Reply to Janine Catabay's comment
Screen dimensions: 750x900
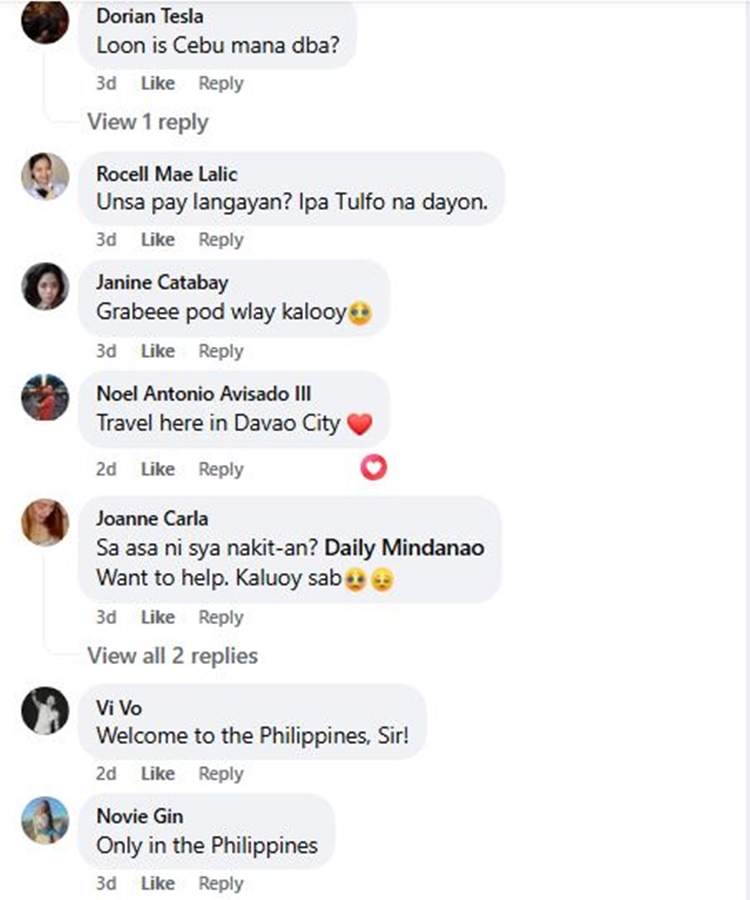pos(221,351)
